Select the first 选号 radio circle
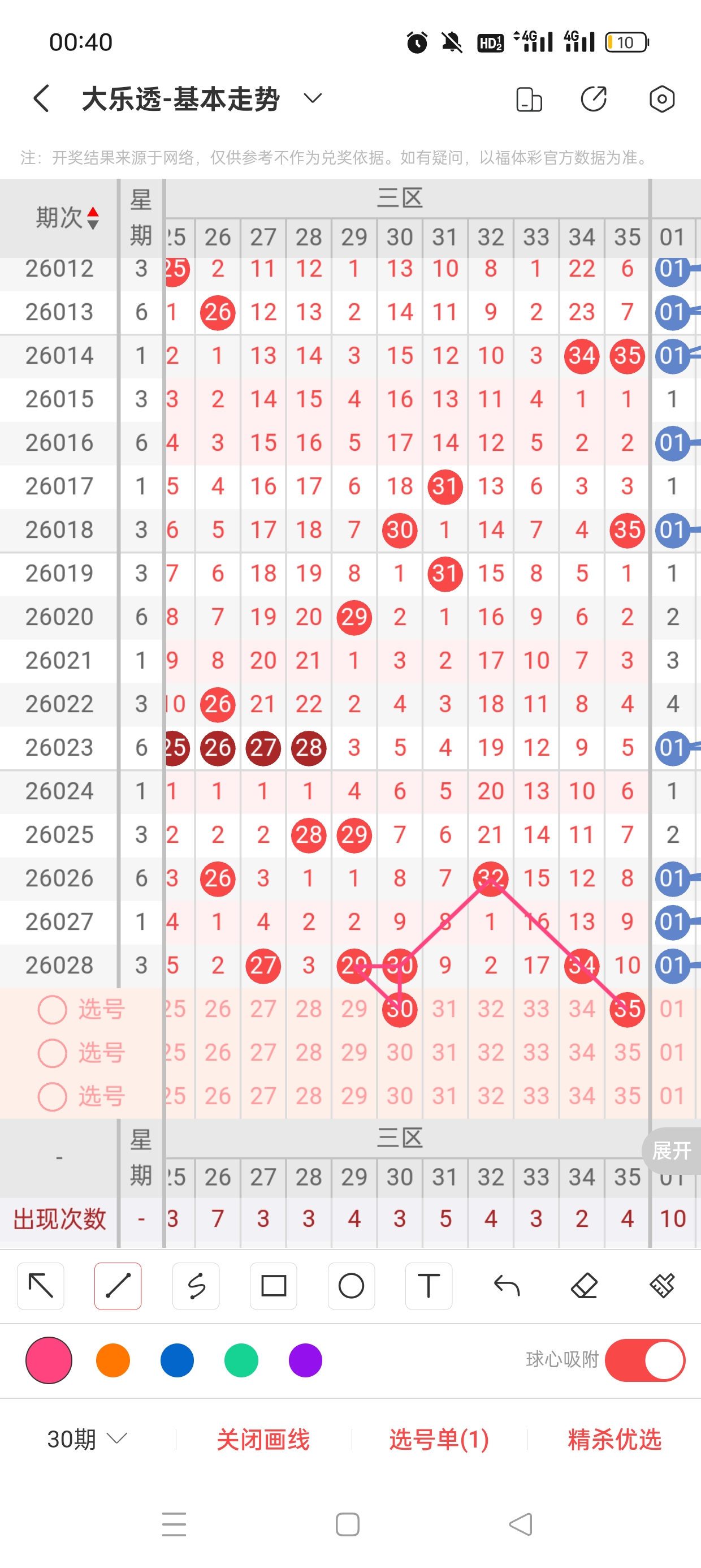This screenshot has height=1568, width=701. coord(53,1010)
